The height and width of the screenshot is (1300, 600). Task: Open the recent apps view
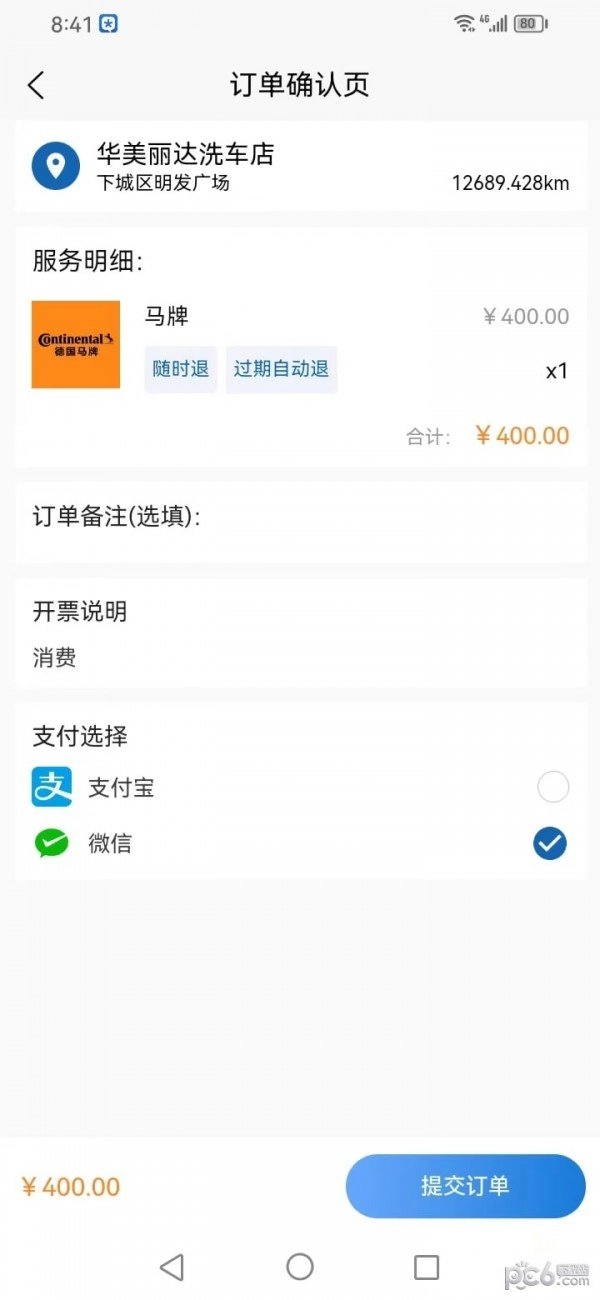(x=426, y=1267)
